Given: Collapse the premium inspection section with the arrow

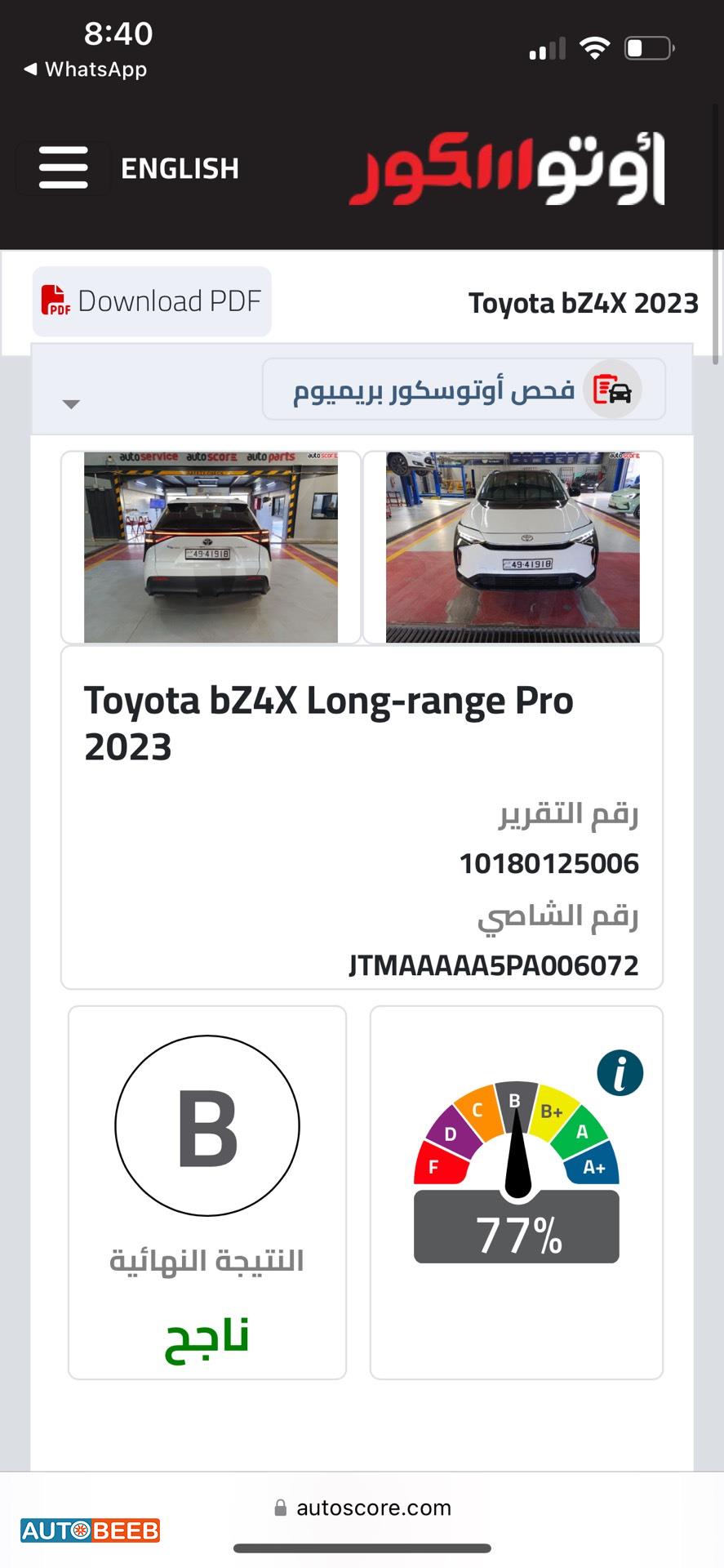Looking at the screenshot, I should (x=71, y=403).
